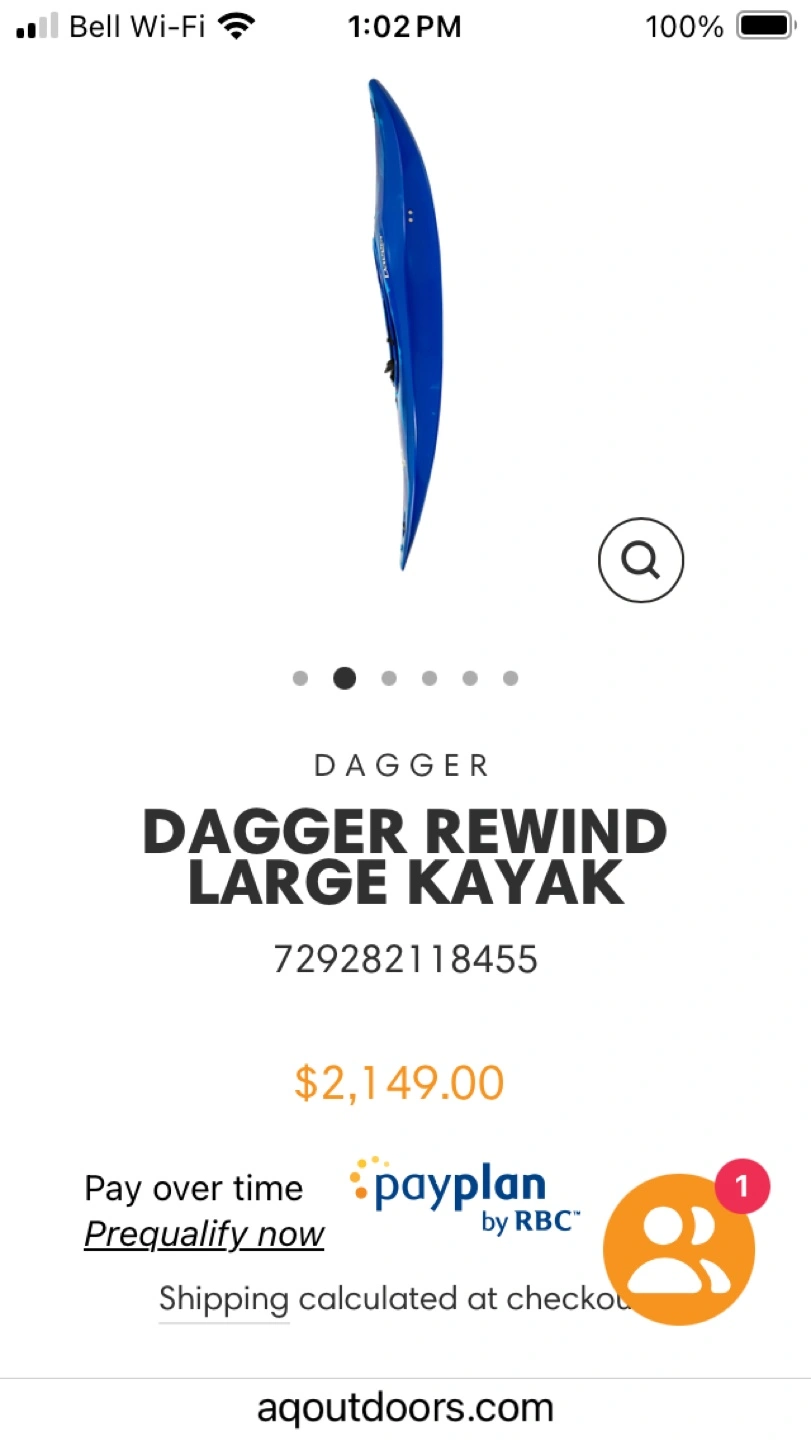Tap the aqoutdoors.com address bar

coord(405,1408)
